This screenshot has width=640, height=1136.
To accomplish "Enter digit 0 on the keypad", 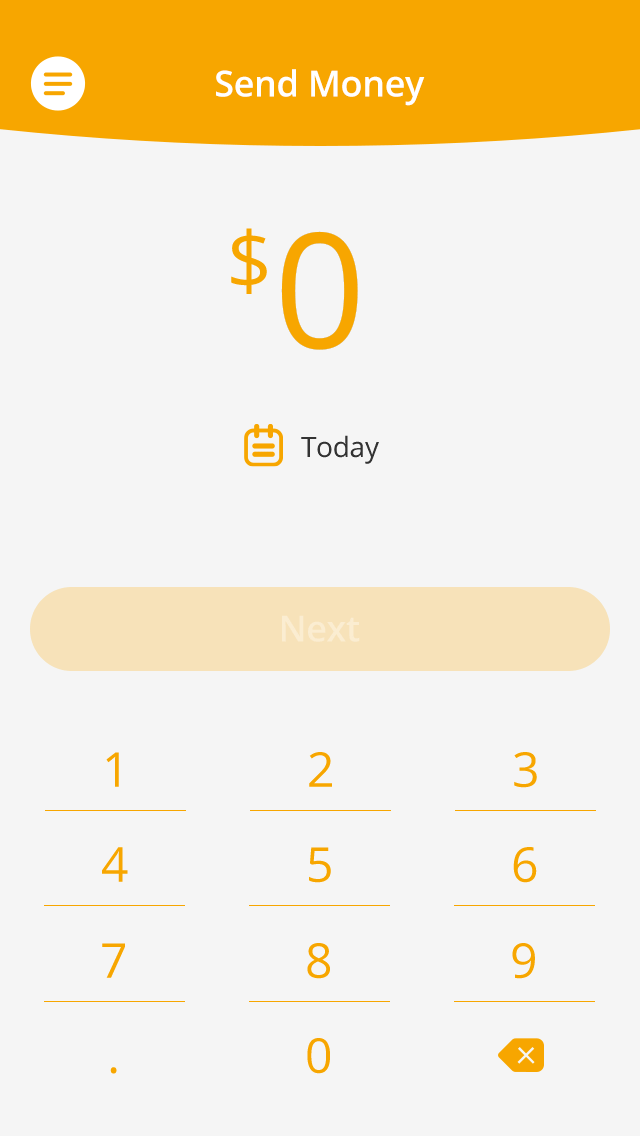I will pyautogui.click(x=319, y=1056).
